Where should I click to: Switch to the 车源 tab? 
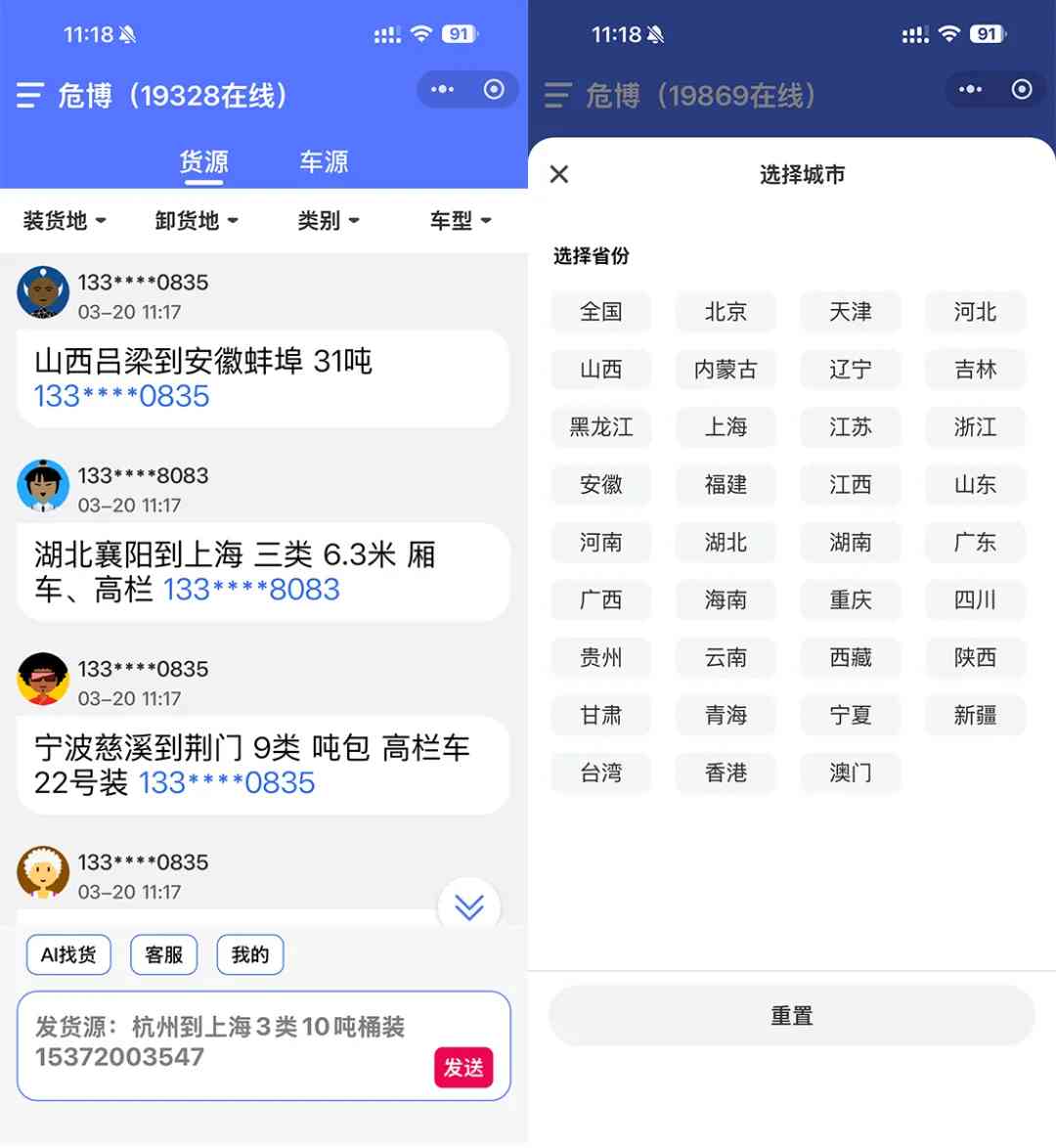click(x=324, y=161)
